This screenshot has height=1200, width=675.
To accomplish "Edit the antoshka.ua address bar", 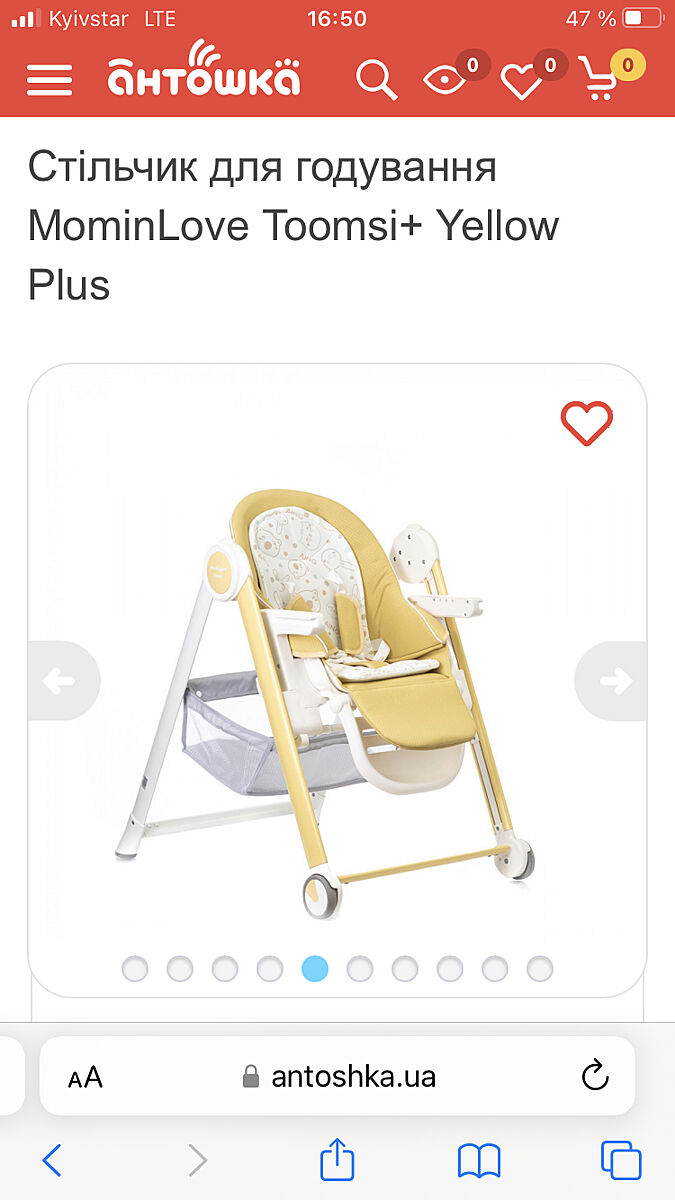I will (340, 1077).
